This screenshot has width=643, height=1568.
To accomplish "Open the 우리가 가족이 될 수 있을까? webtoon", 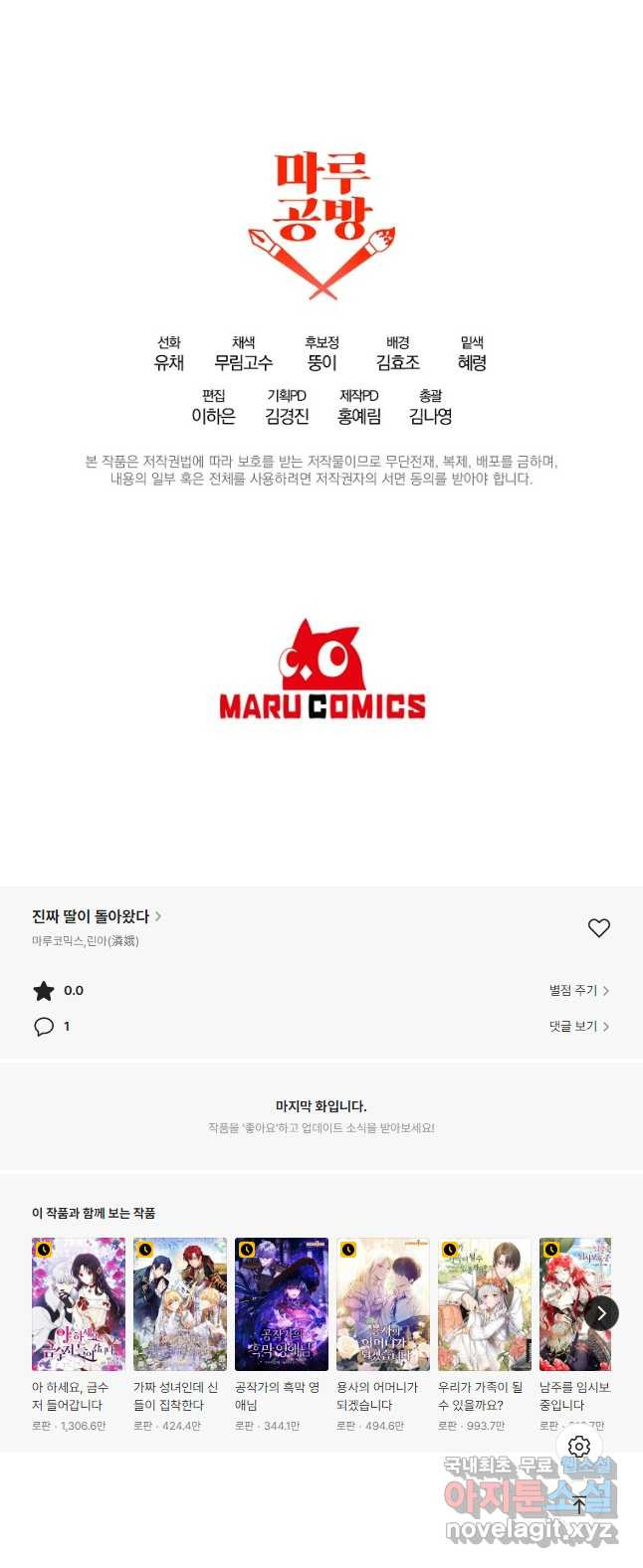I will coord(485,1304).
